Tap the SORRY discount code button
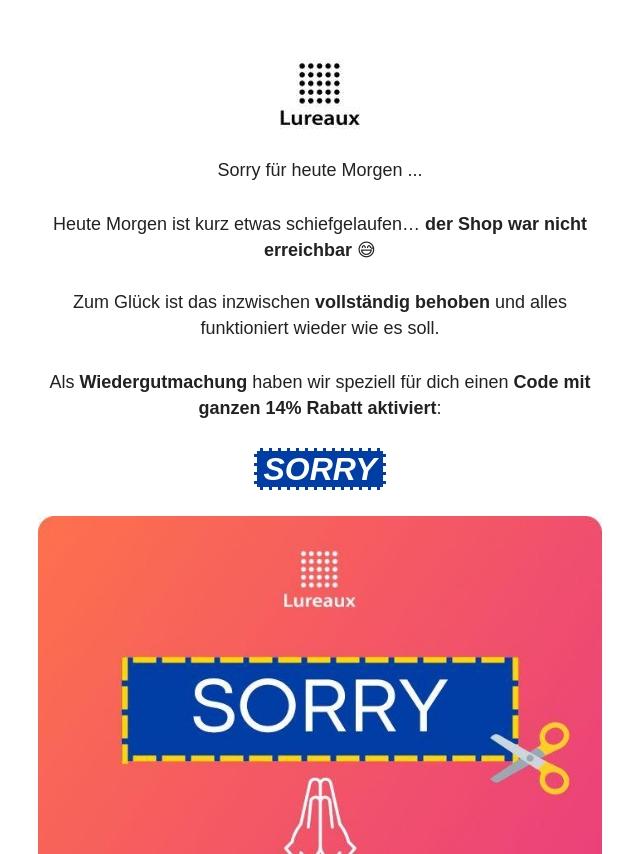640x854 pixels. (320, 469)
